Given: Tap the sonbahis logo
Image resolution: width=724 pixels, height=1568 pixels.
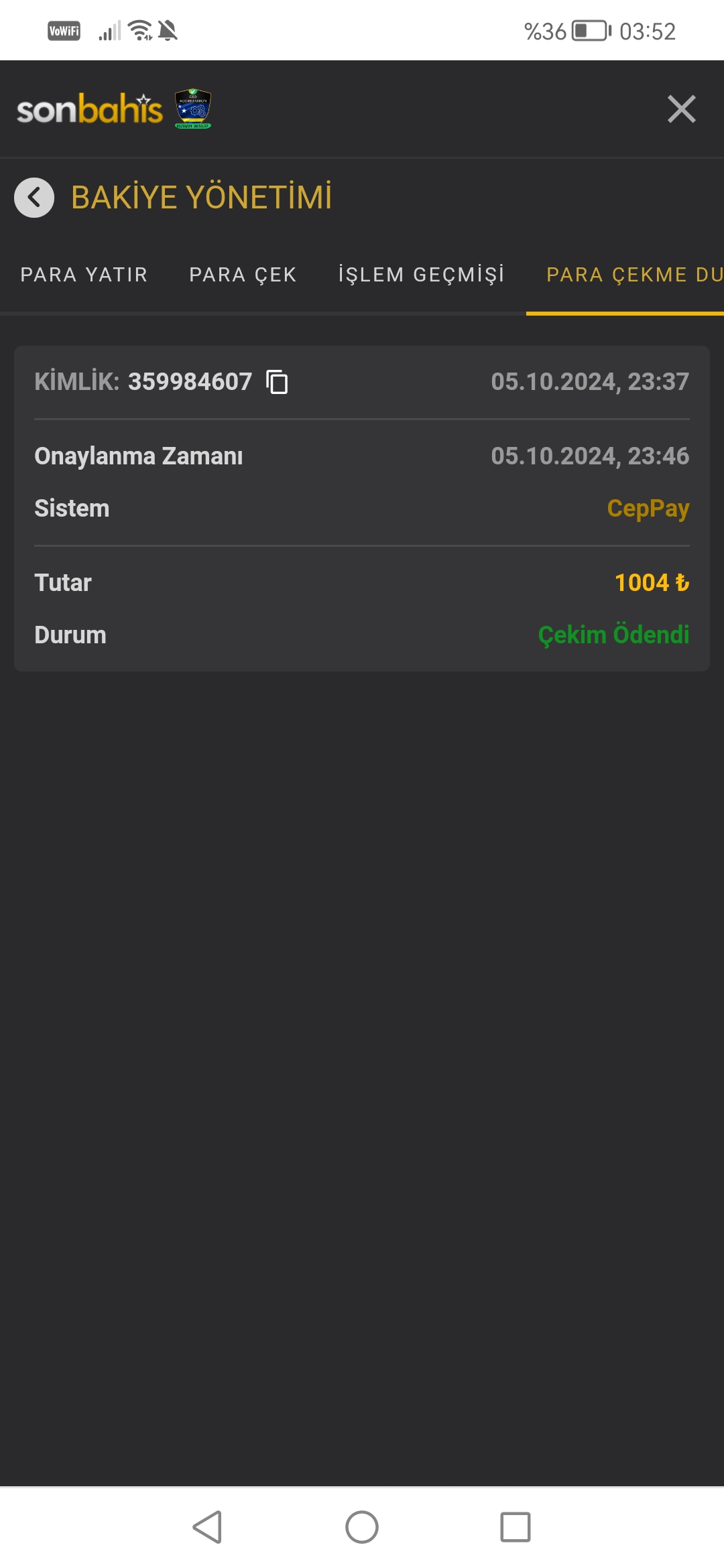Looking at the screenshot, I should 90,109.
